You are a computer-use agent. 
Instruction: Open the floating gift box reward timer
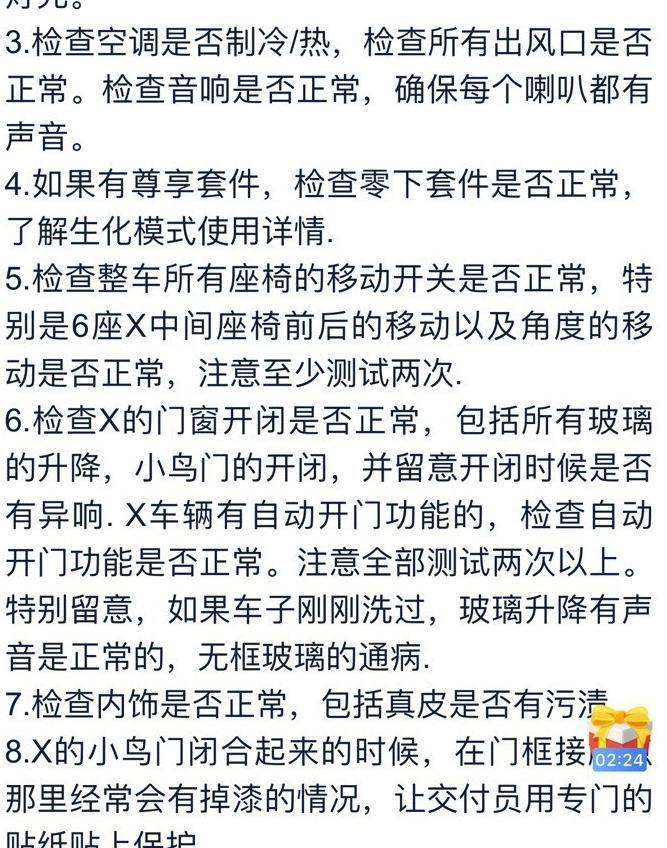tap(619, 740)
